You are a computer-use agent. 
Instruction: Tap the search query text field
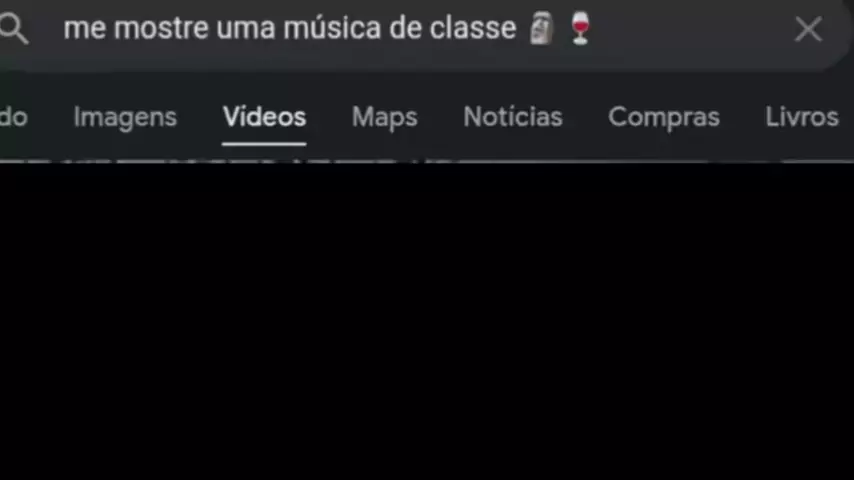330,28
